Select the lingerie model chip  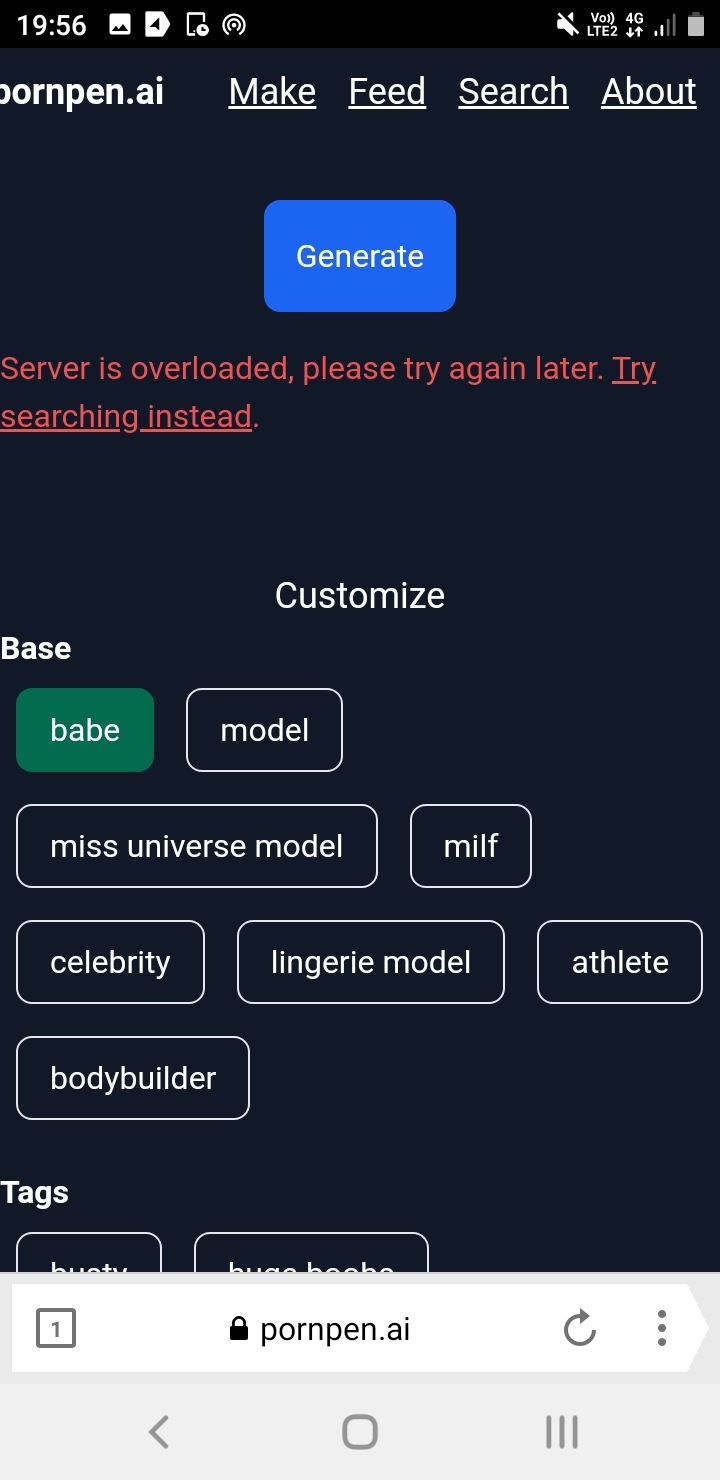[371, 962]
